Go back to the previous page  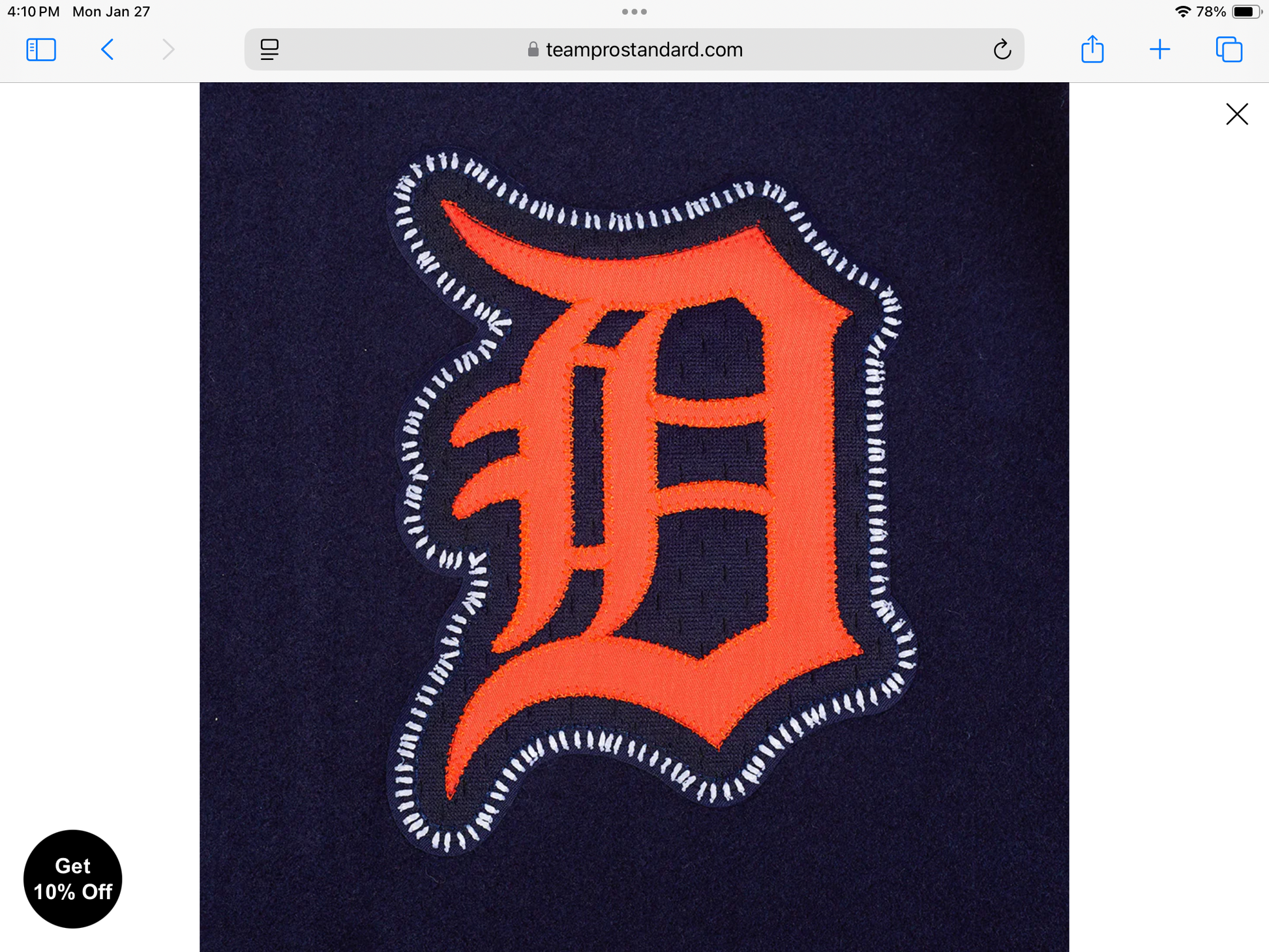108,50
